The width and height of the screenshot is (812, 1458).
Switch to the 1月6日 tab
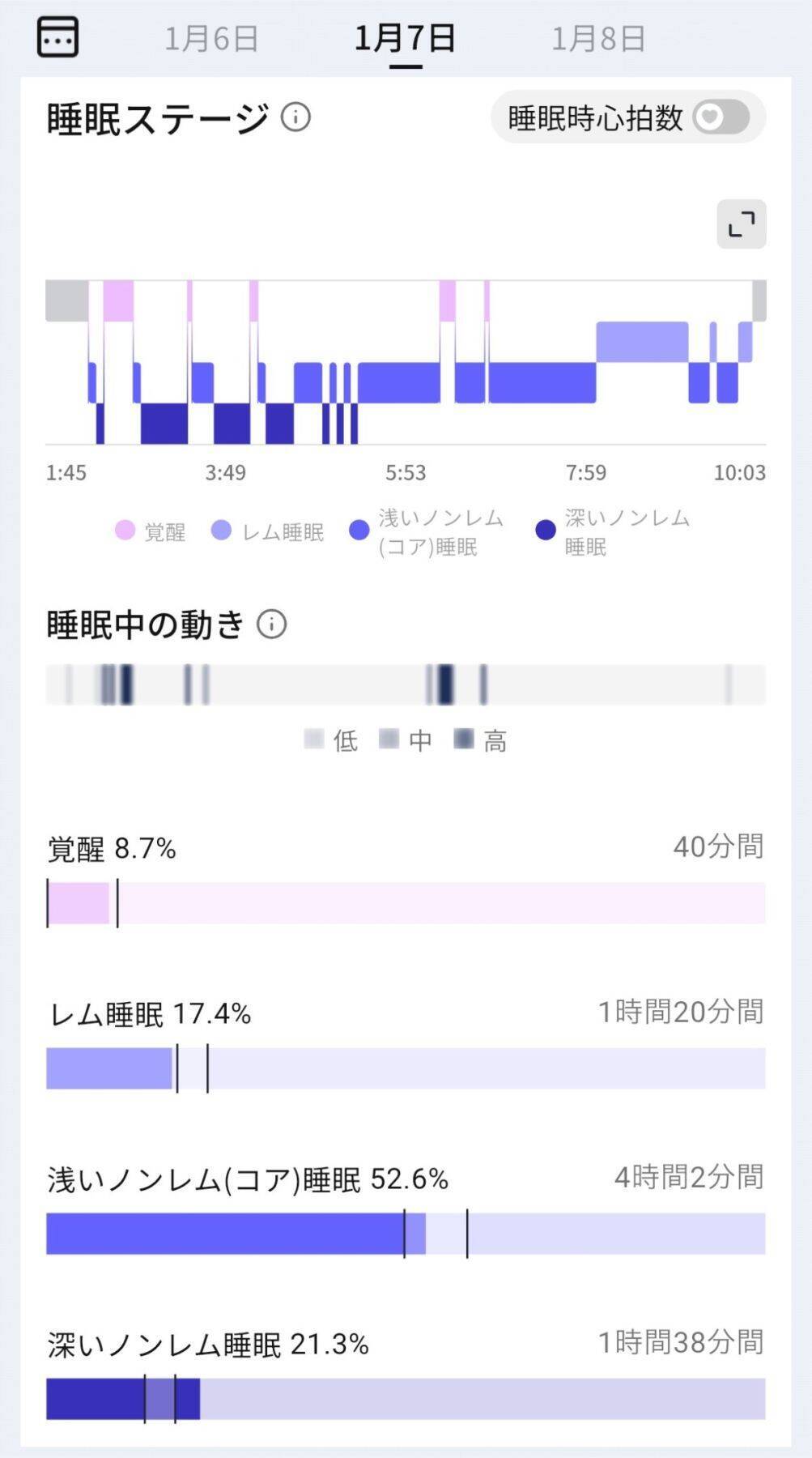[x=211, y=37]
